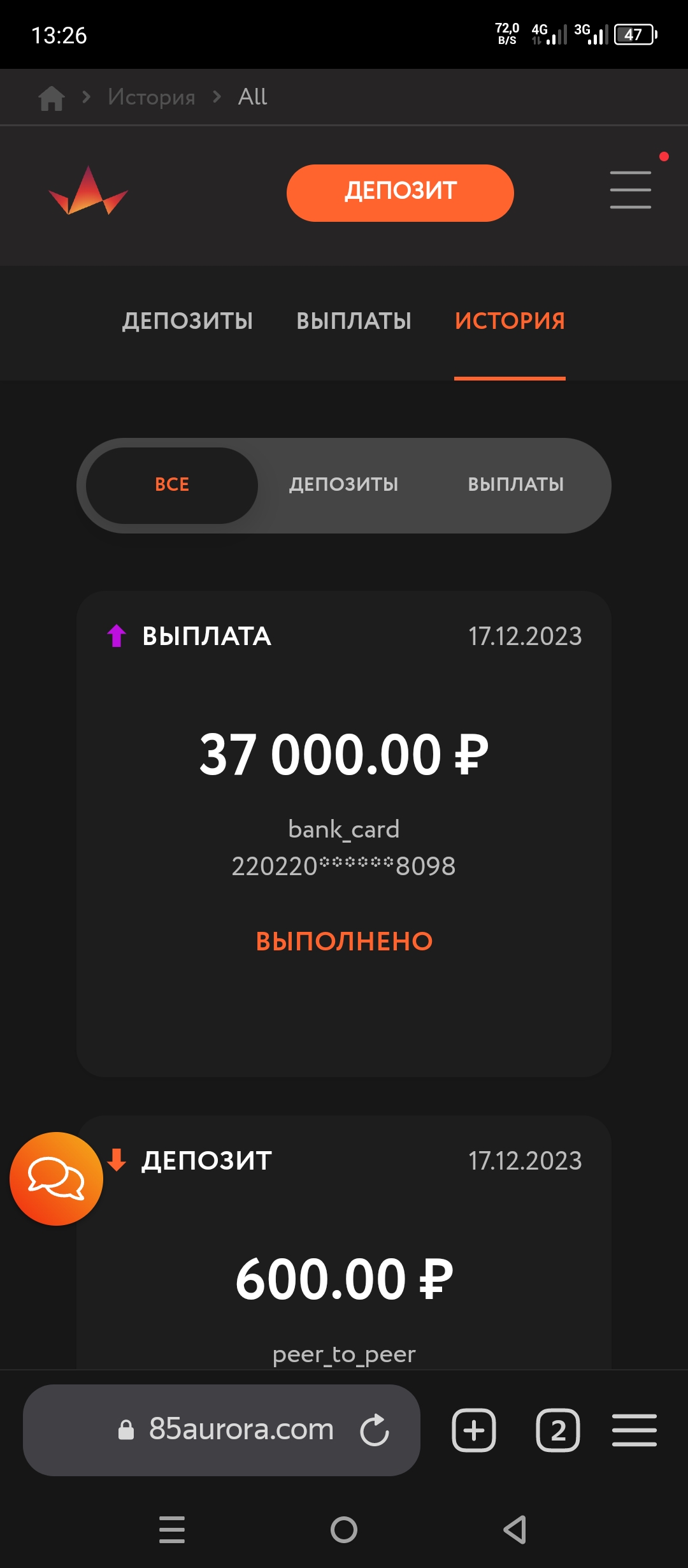Select the ВСЕ filter

click(172, 485)
